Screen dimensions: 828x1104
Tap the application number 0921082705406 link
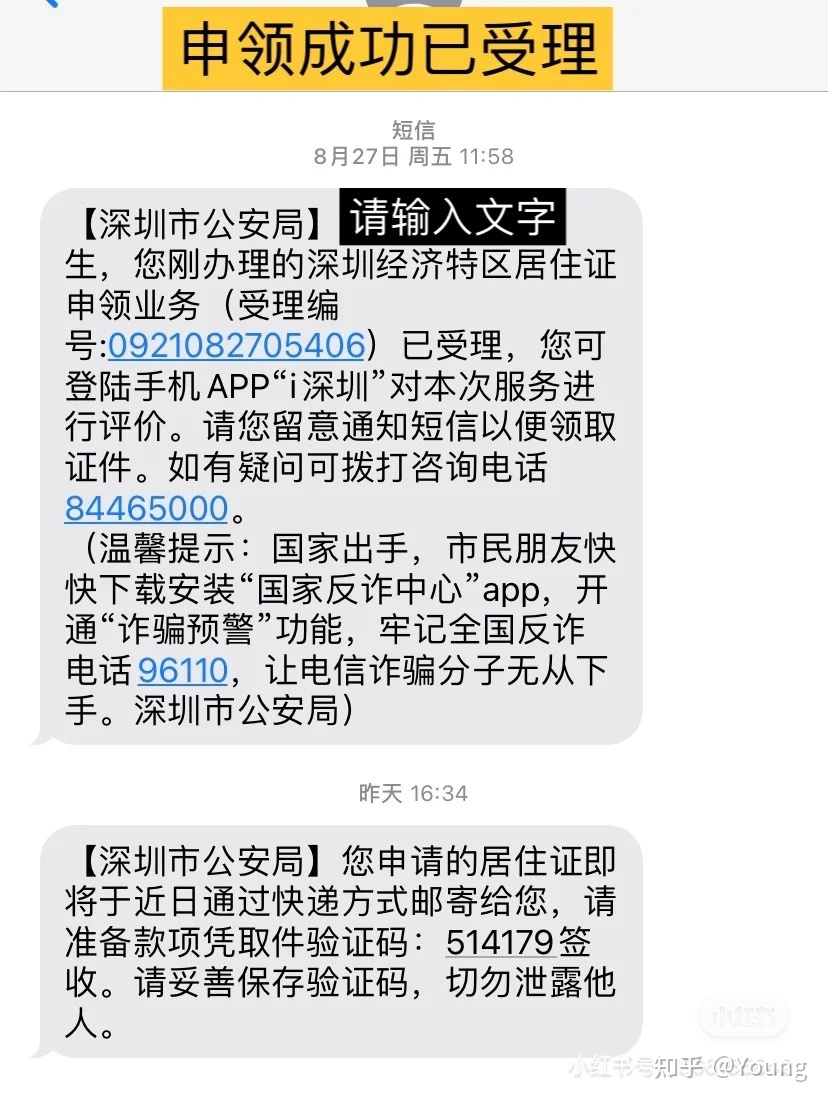[236, 346]
